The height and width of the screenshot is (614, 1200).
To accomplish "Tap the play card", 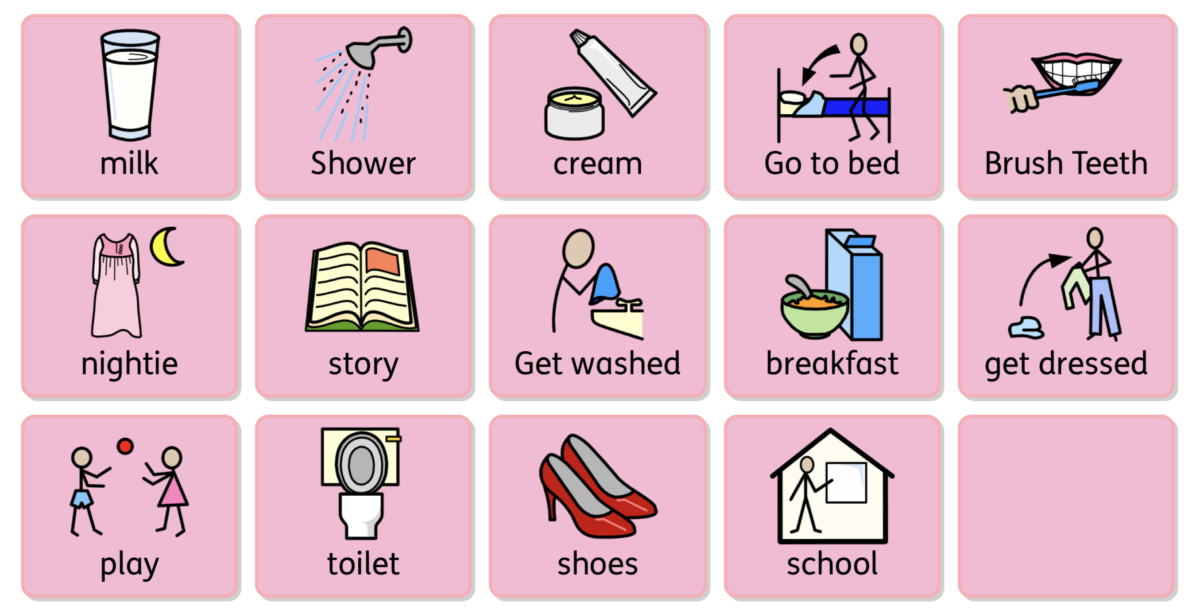I will coord(130,506).
